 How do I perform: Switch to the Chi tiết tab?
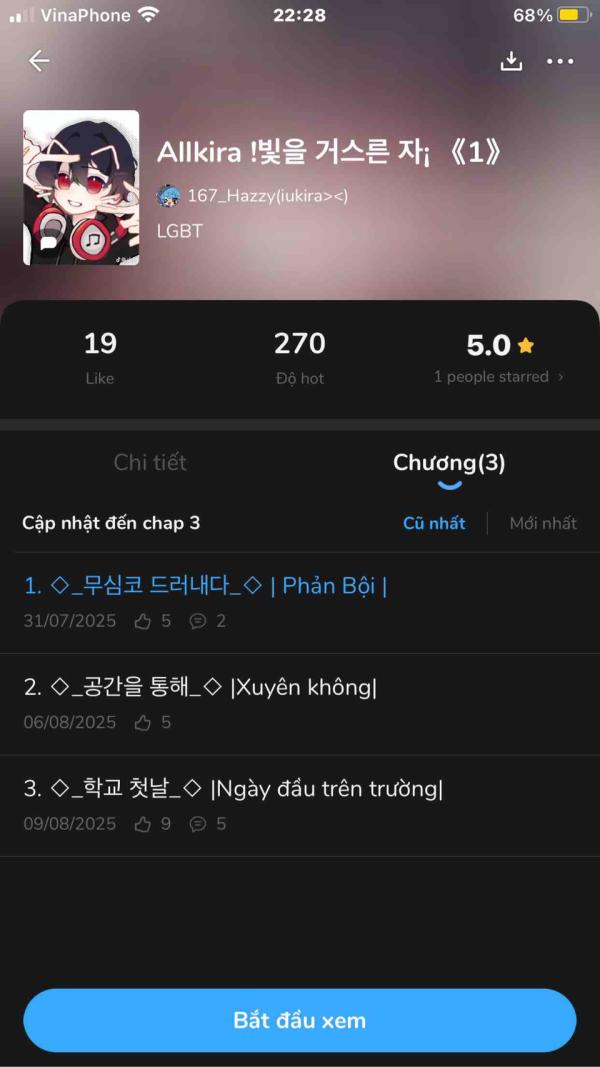[x=150, y=462]
